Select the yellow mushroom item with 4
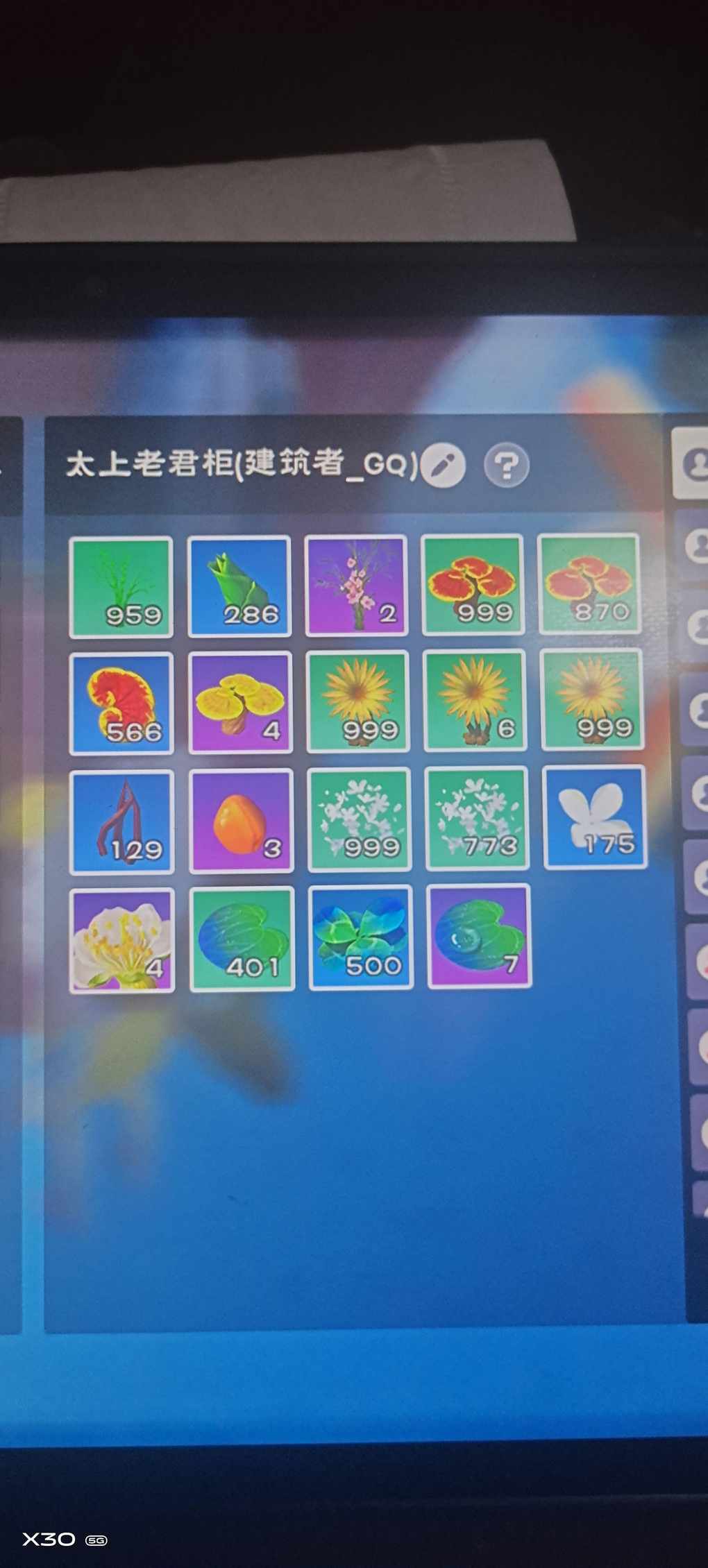 click(240, 703)
